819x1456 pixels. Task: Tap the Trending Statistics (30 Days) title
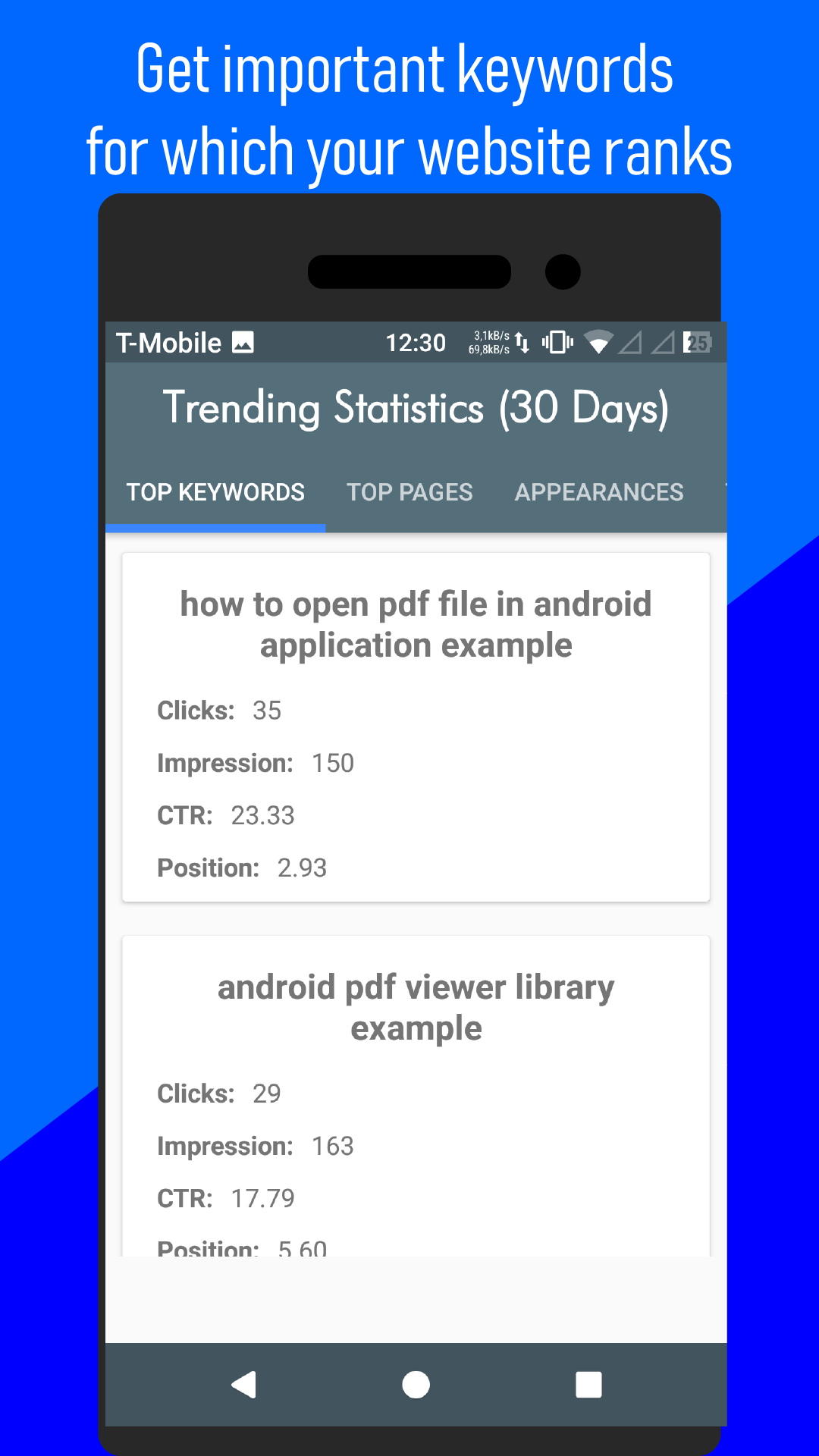[x=416, y=407]
